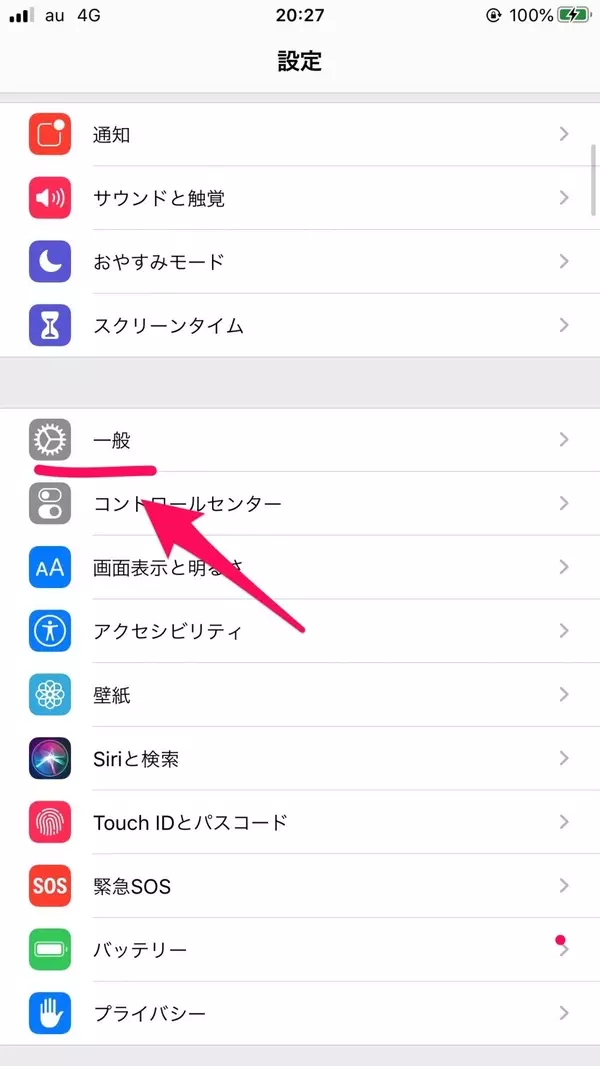600x1066 pixels.
Task: Open スクリーンタイム
Action: (300, 325)
